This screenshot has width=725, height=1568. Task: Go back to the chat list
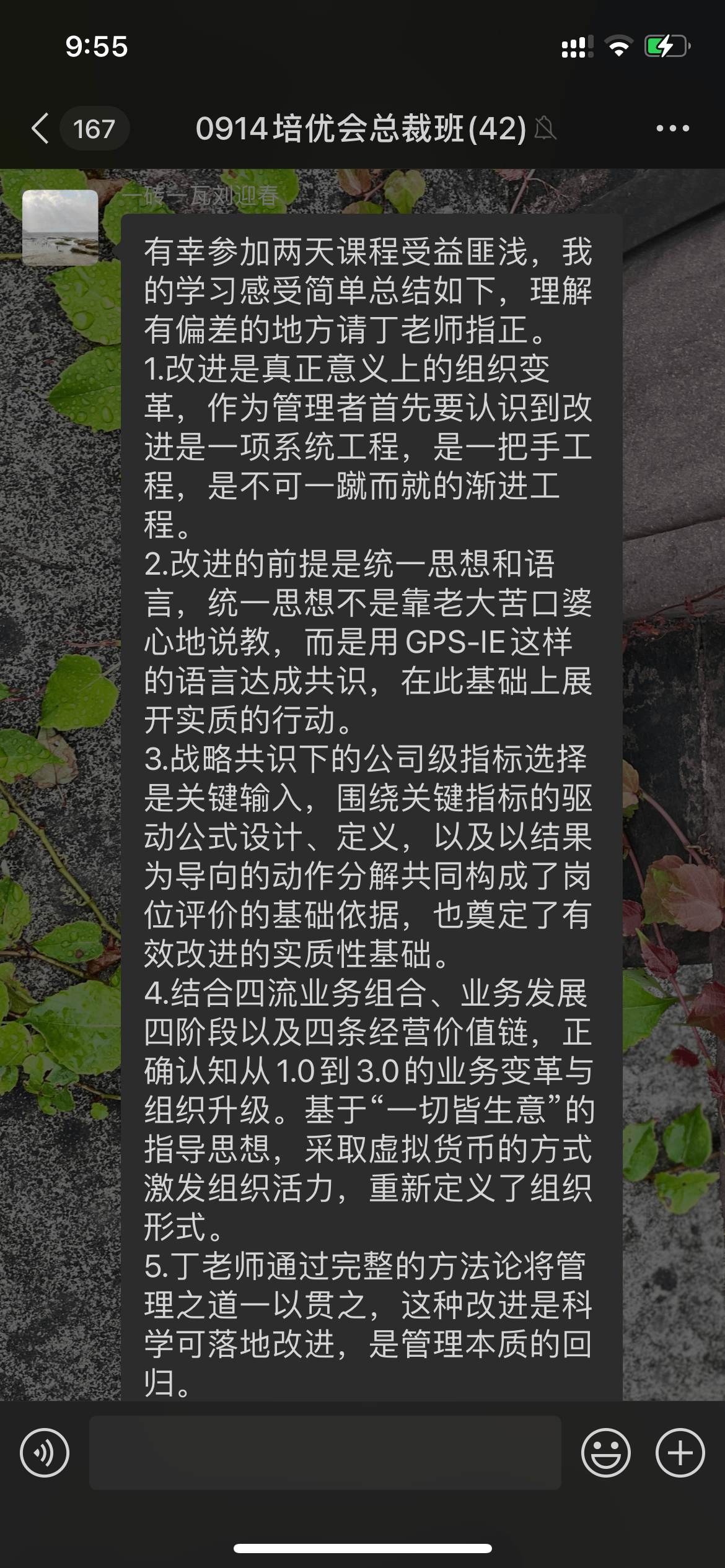41,129
